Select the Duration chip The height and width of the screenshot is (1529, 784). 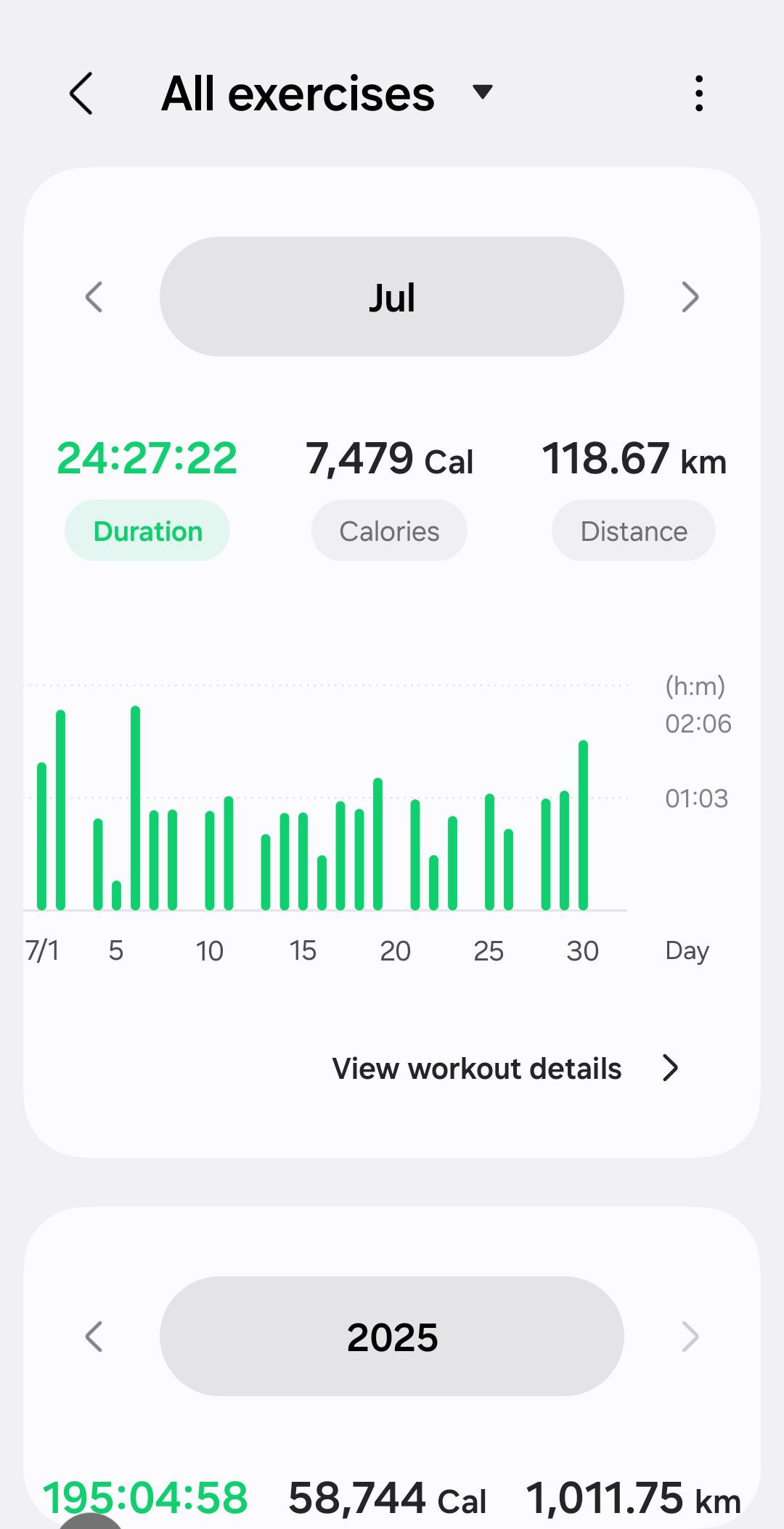pos(147,531)
